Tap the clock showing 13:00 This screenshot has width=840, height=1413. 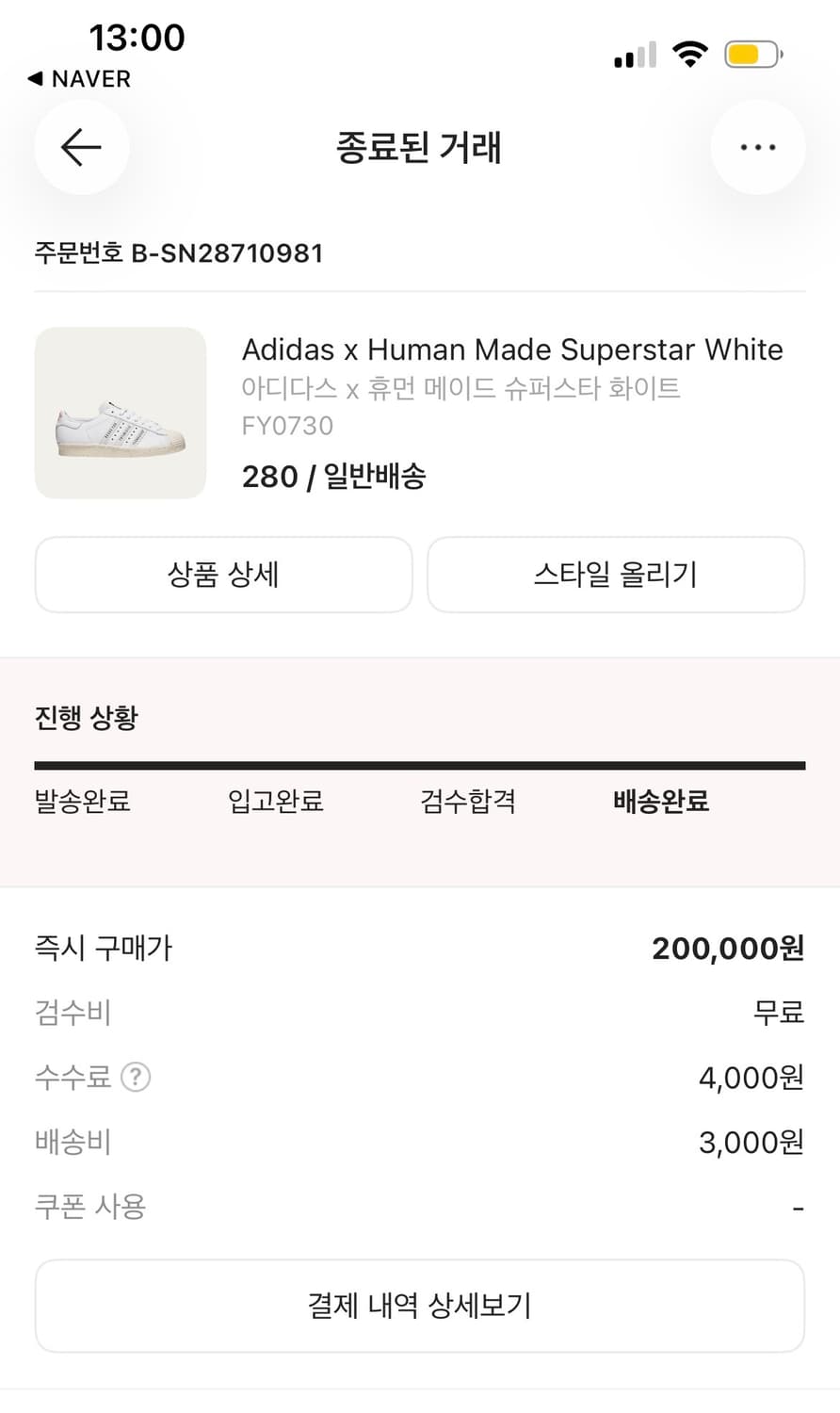coord(139,38)
